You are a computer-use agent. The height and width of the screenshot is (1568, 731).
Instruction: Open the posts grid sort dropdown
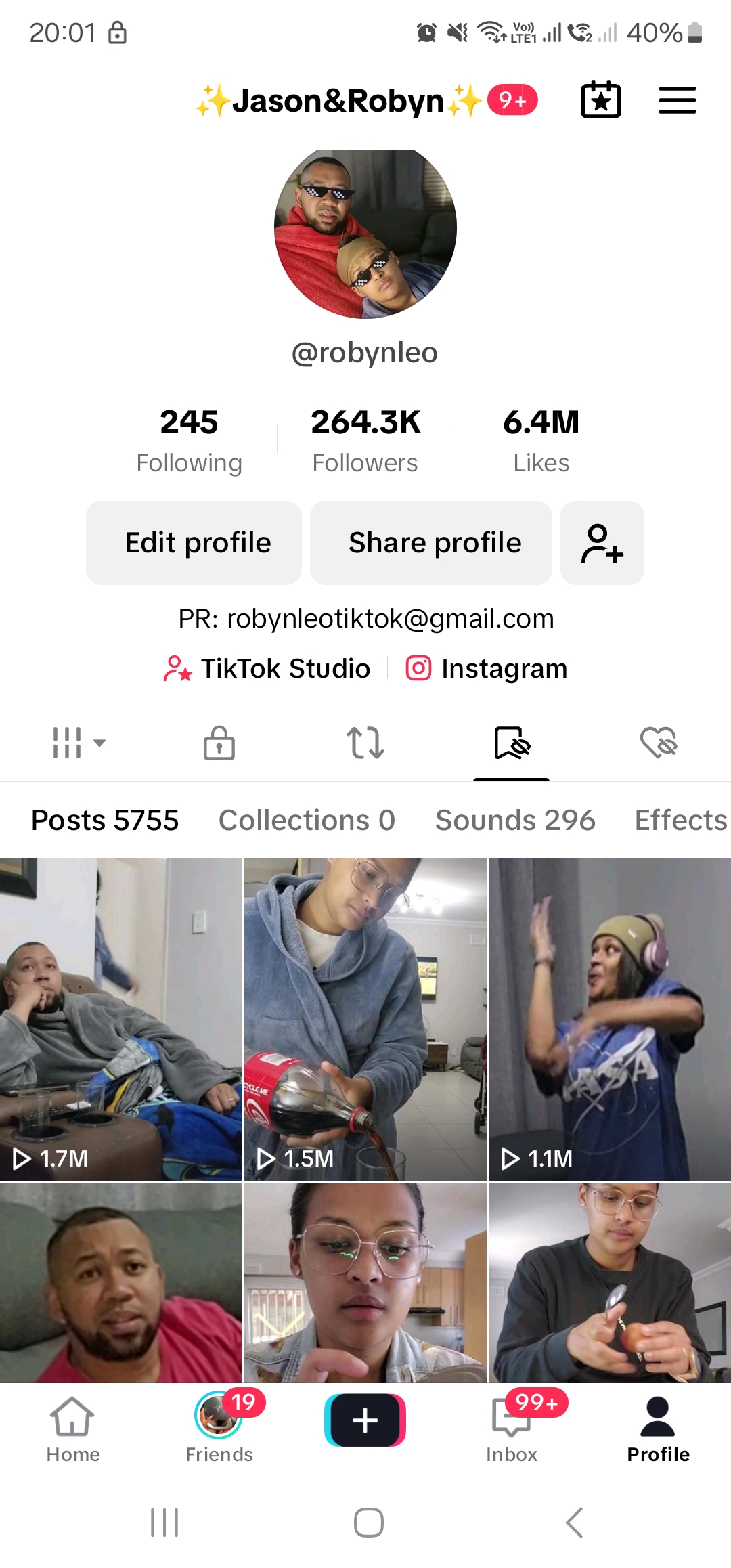pos(79,743)
